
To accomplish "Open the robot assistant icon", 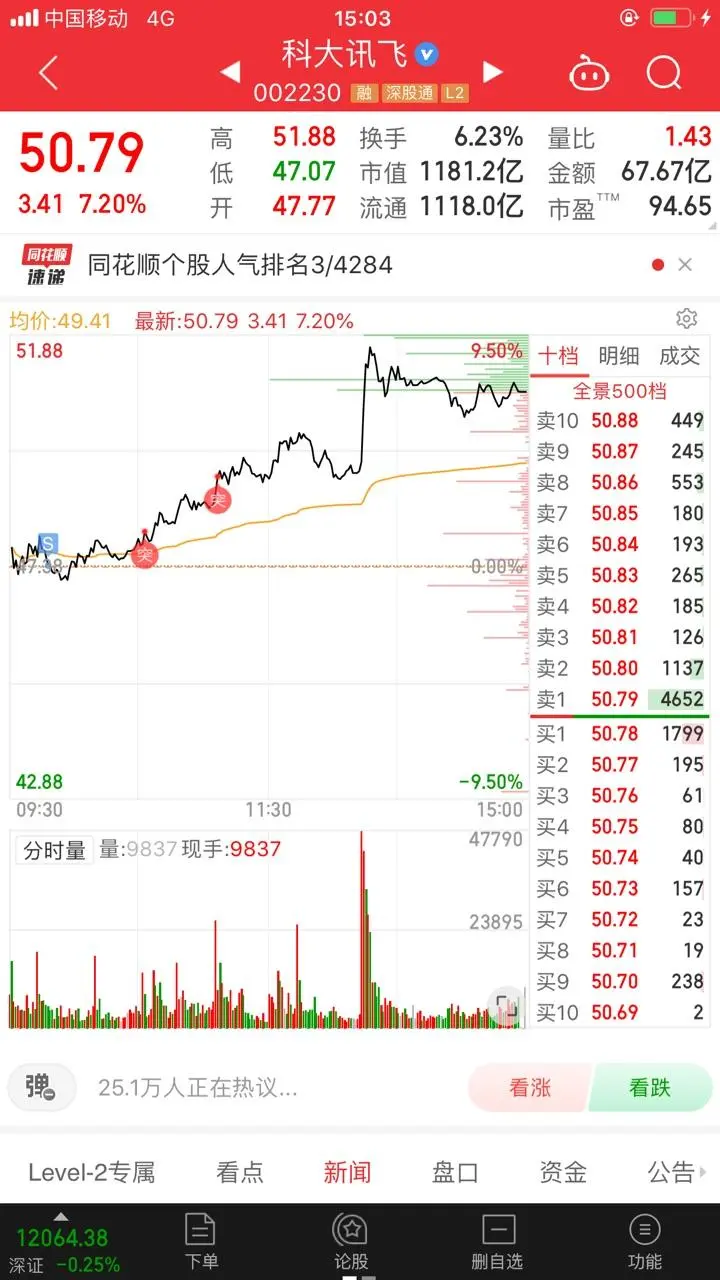I will coord(589,72).
